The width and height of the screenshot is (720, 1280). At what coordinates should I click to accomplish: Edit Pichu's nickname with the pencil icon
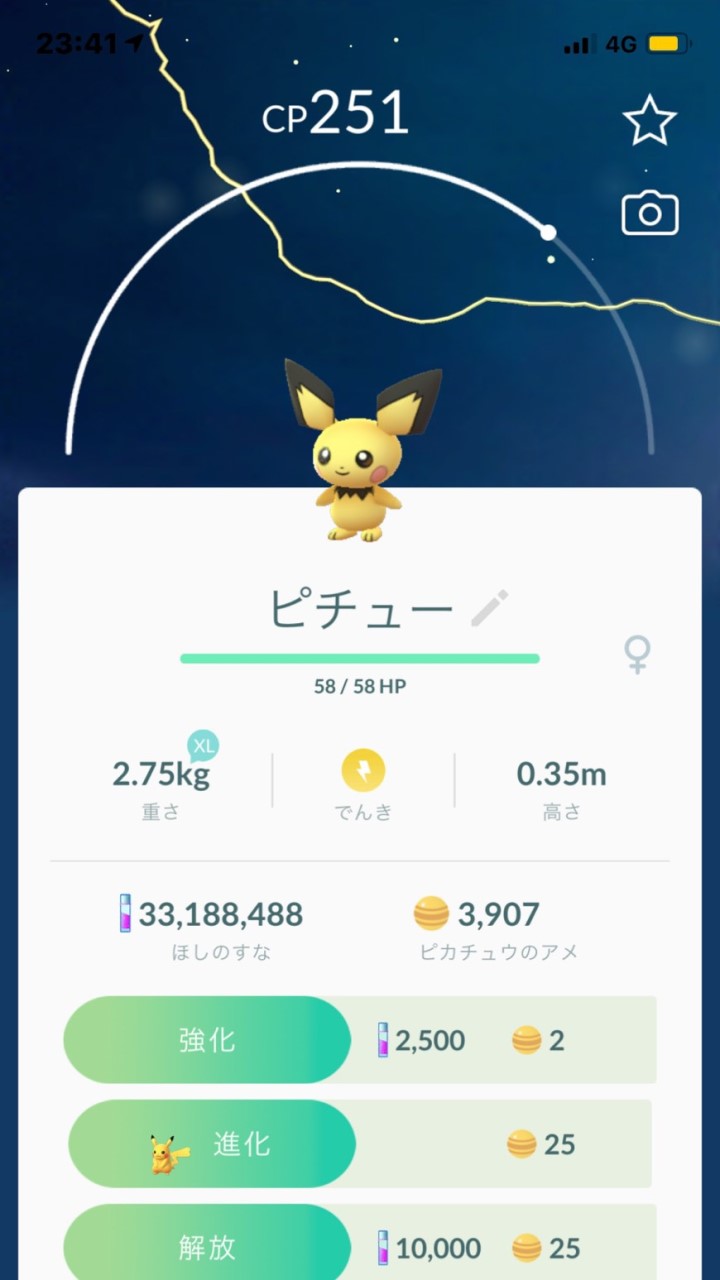point(489,608)
